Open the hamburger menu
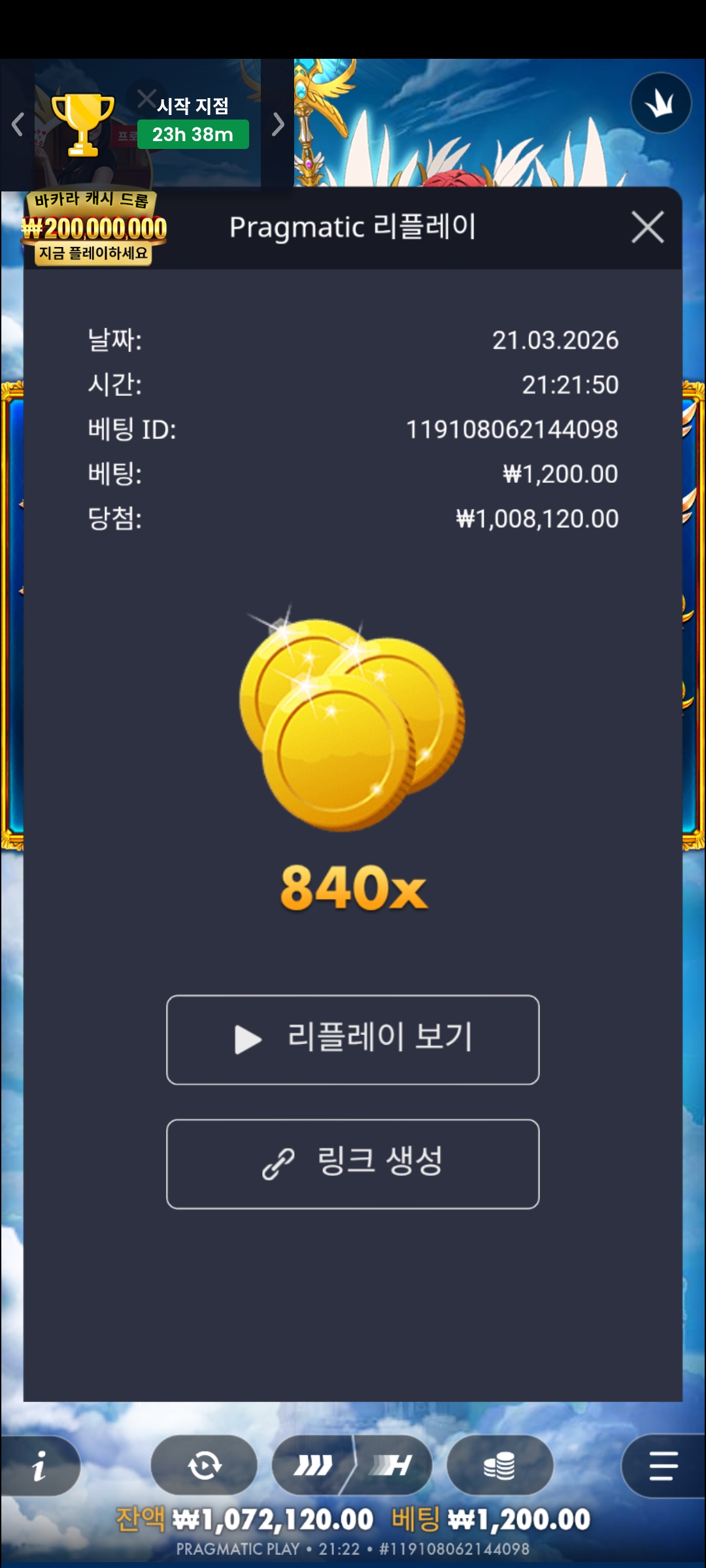This screenshot has width=706, height=1568. coord(663,1465)
